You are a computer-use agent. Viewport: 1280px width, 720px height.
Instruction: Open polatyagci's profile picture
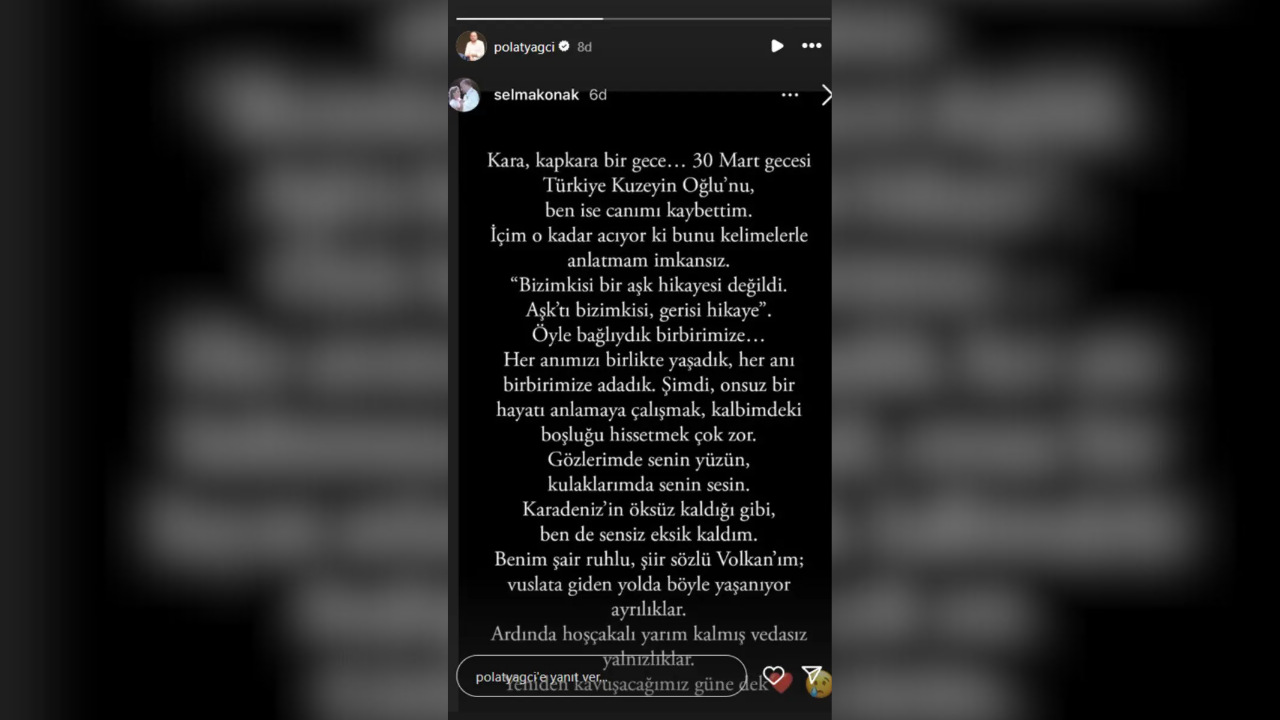click(x=471, y=46)
